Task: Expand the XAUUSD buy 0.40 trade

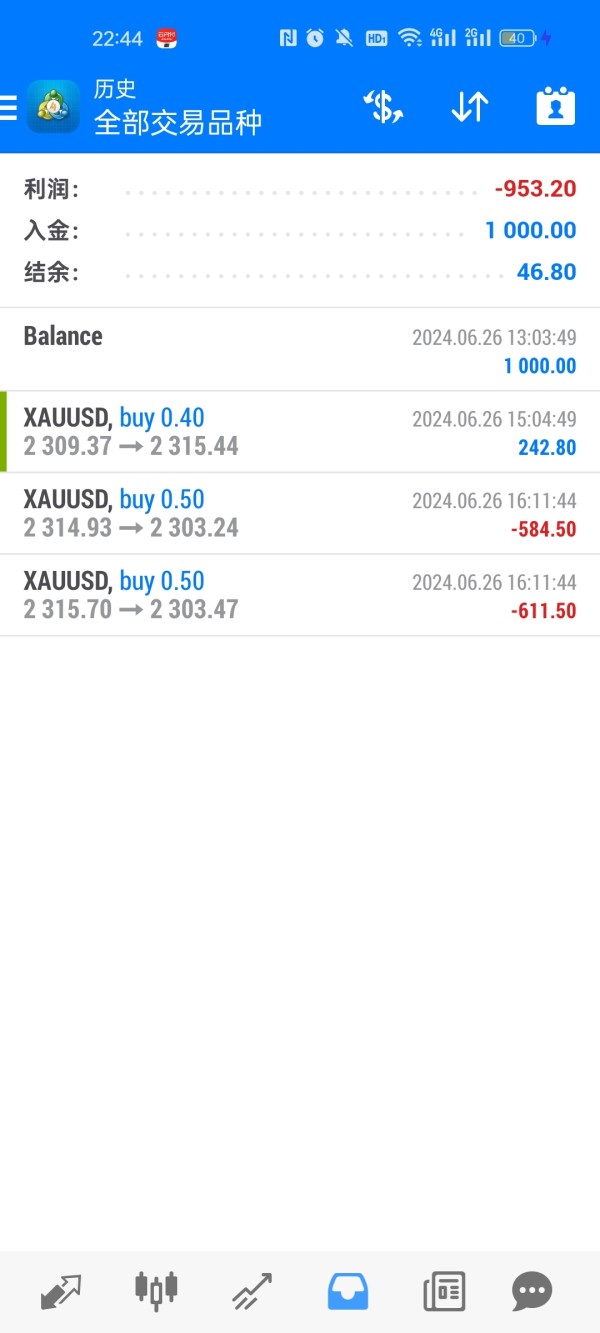Action: click(x=300, y=432)
